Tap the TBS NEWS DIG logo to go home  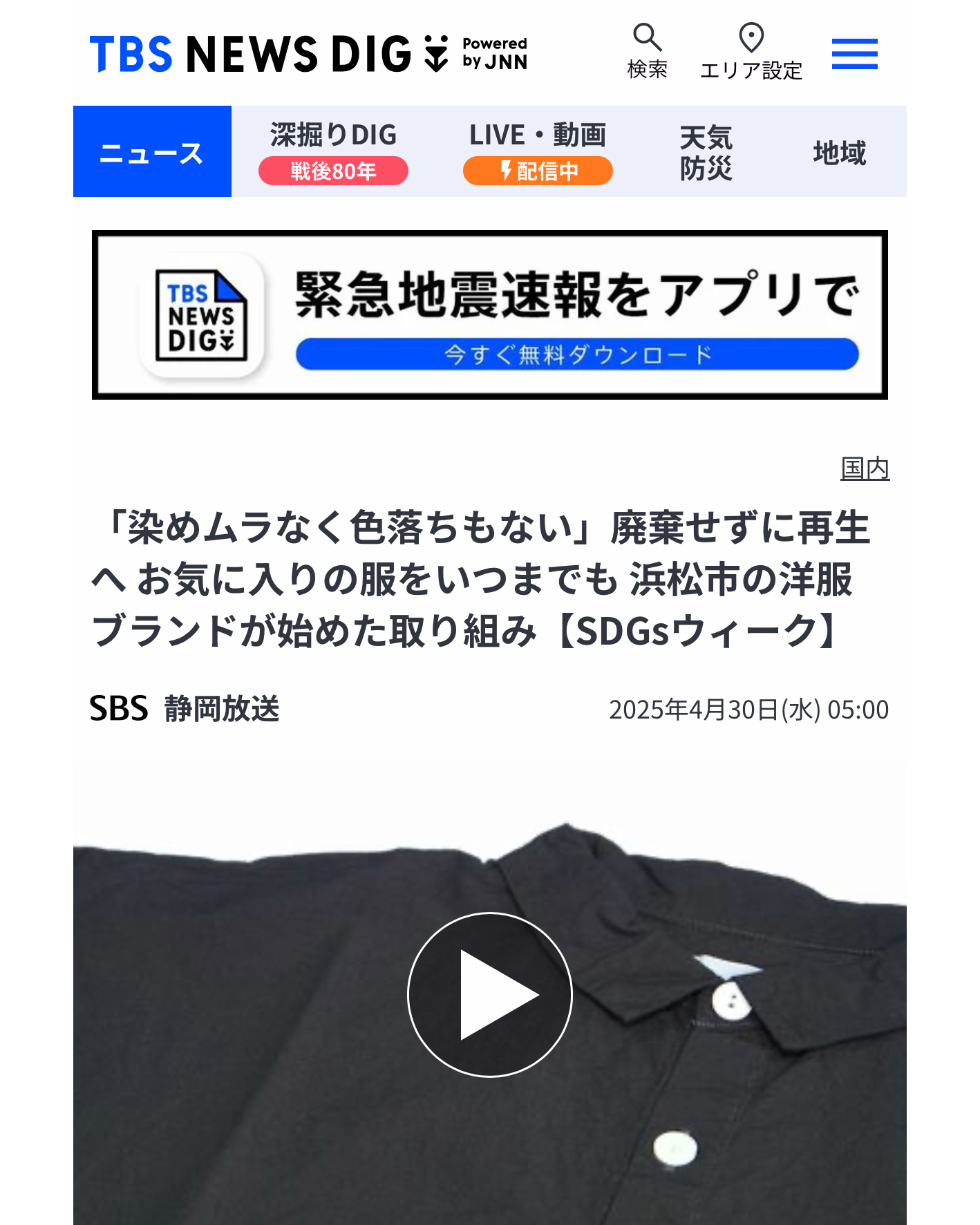(x=308, y=54)
